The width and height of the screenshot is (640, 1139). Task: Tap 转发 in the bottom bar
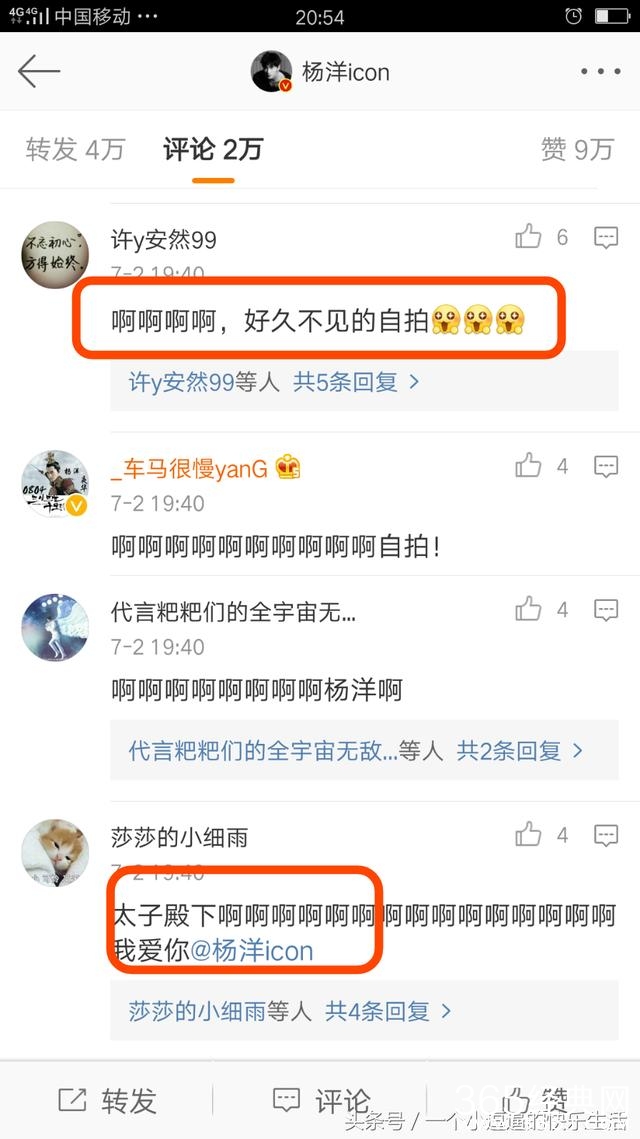tap(108, 1101)
